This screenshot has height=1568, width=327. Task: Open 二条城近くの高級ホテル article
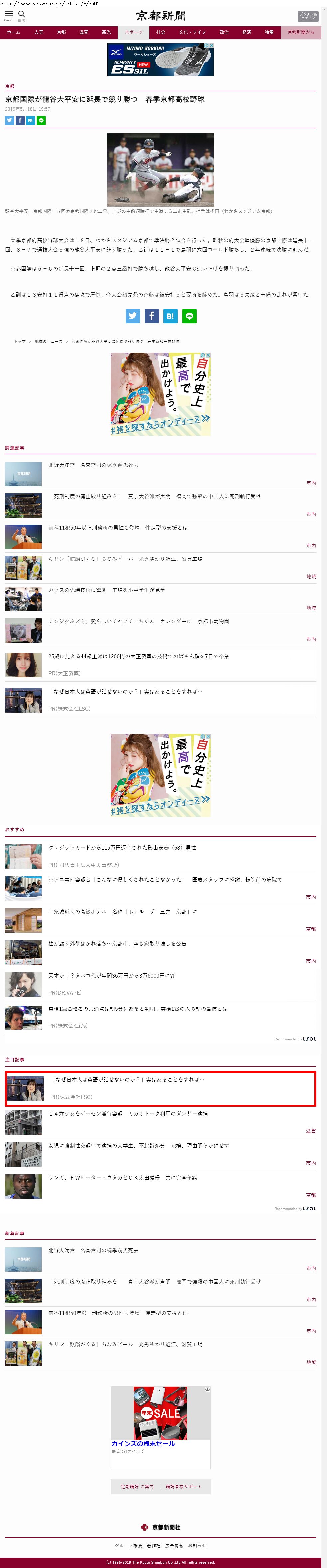coord(122,912)
